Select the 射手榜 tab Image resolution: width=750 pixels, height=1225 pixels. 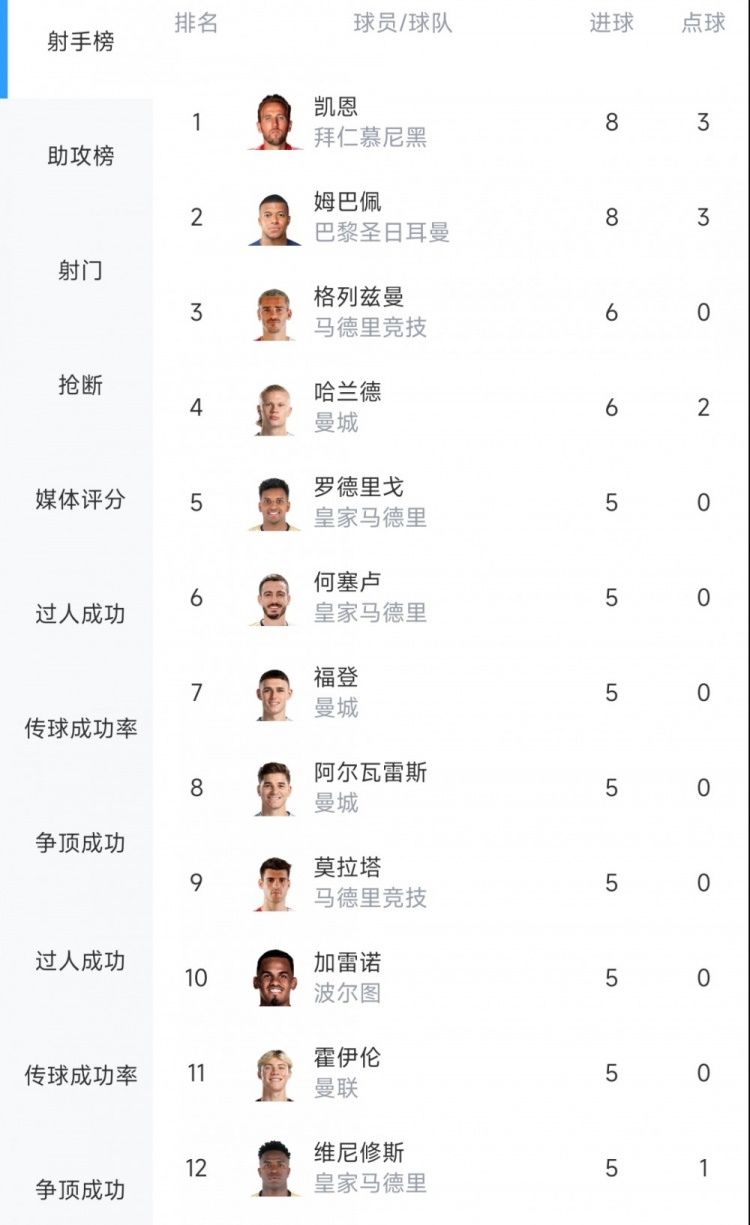click(80, 42)
